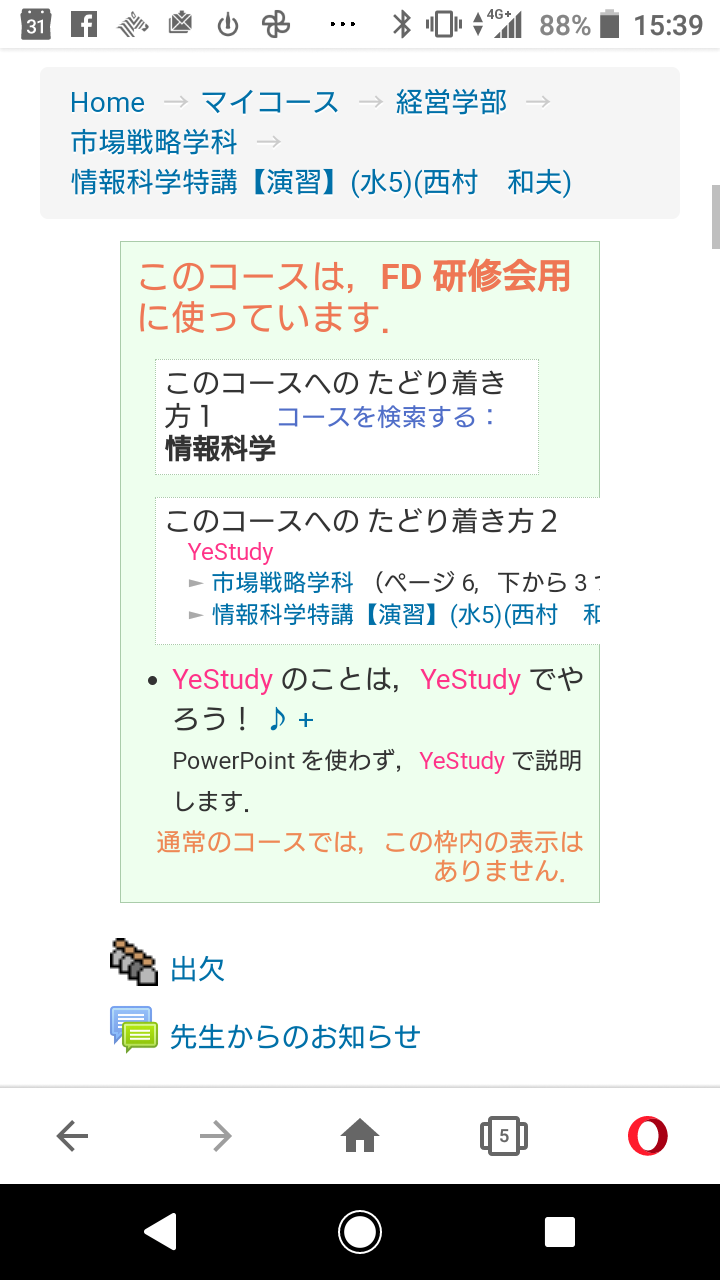720x1280 pixels.
Task: Open 先生からのお知らせ announcements
Action: click(295, 1036)
